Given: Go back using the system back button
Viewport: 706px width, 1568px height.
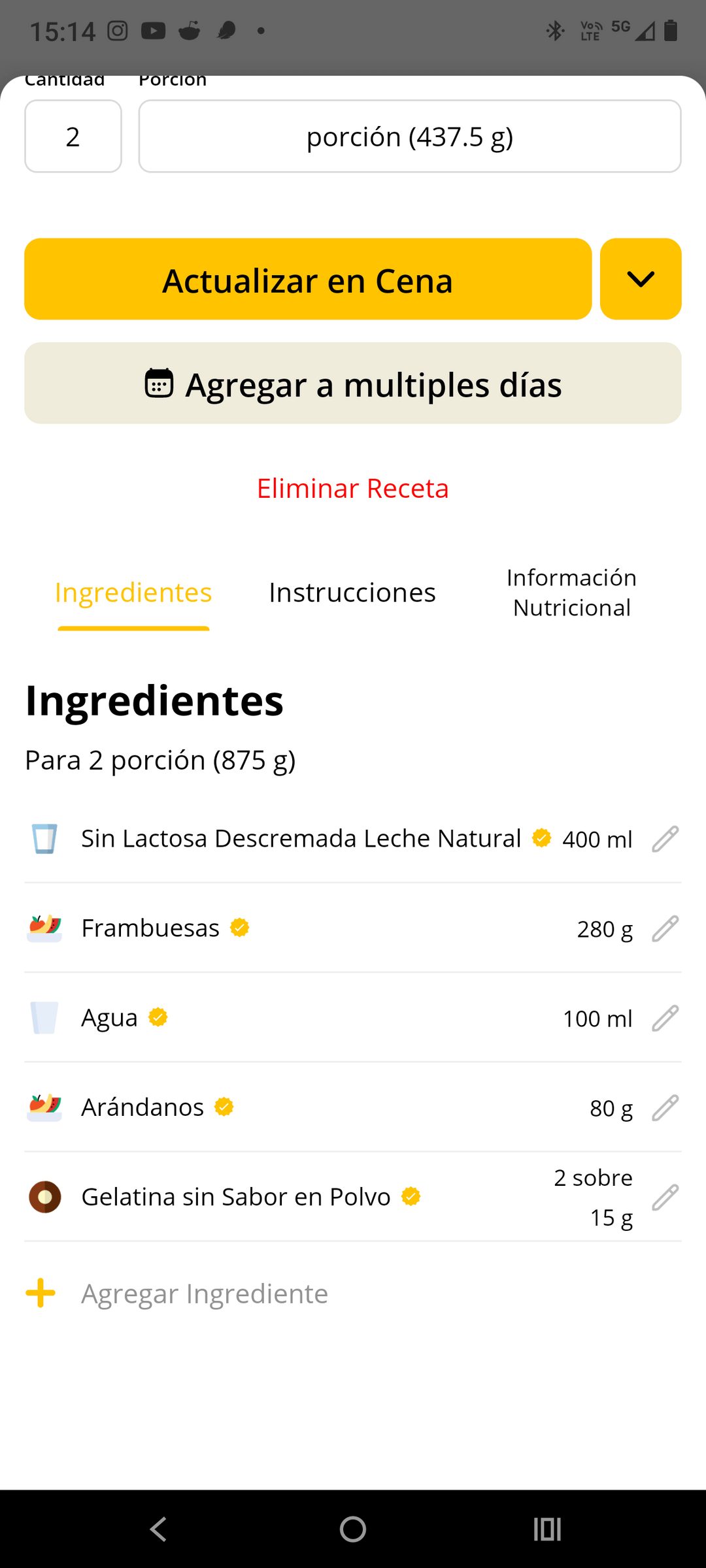Looking at the screenshot, I should 158,1529.
